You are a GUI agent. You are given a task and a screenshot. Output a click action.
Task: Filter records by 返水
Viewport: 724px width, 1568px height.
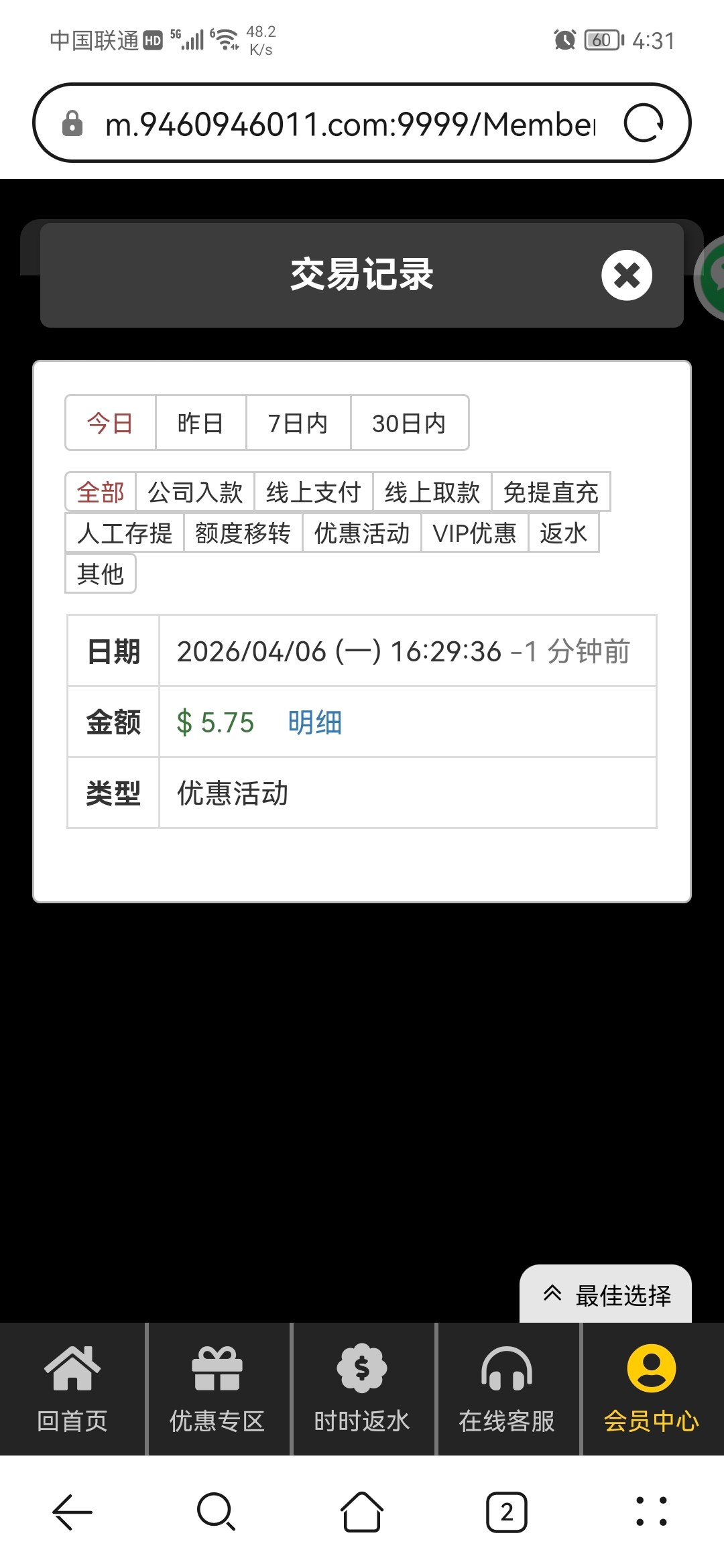click(x=563, y=533)
